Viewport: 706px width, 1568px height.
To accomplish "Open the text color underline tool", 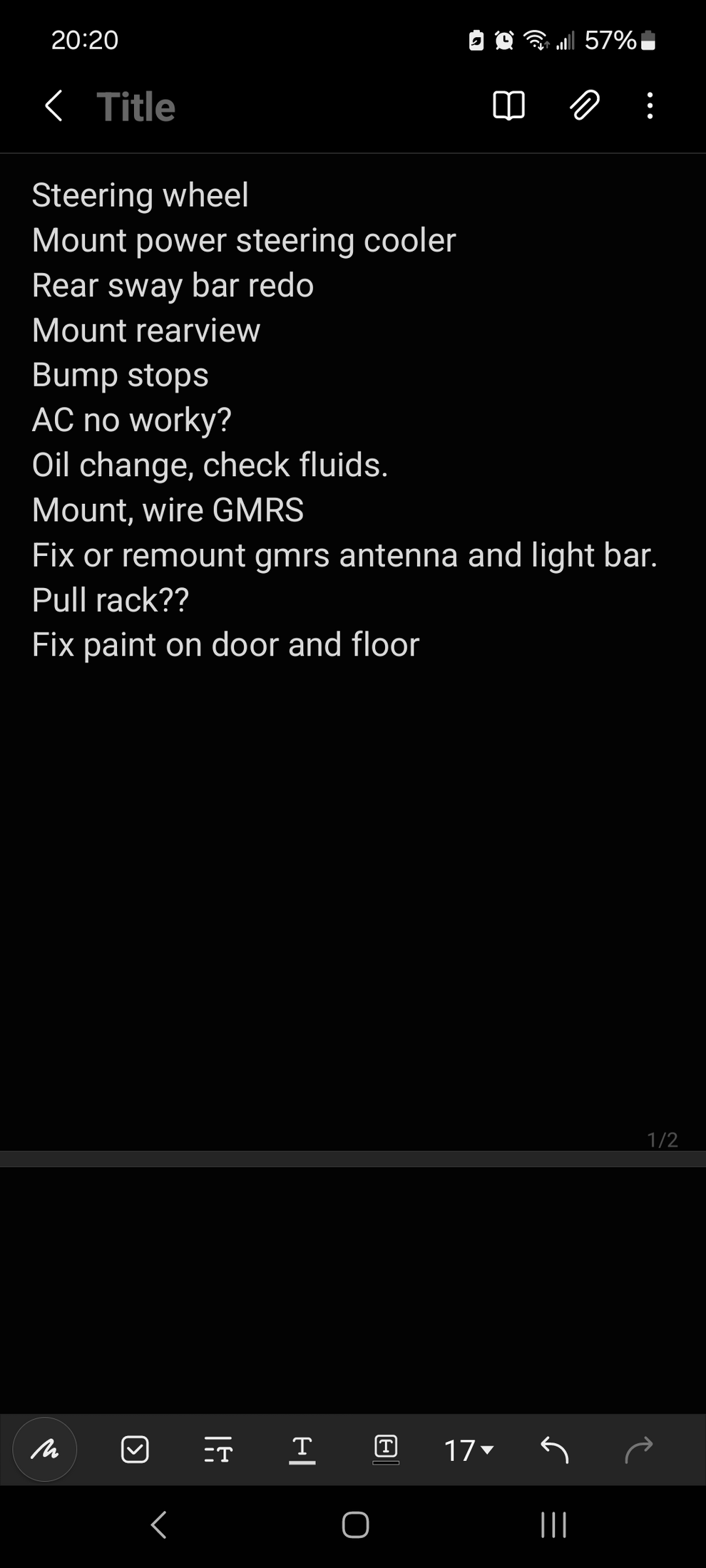I will coord(302,1450).
